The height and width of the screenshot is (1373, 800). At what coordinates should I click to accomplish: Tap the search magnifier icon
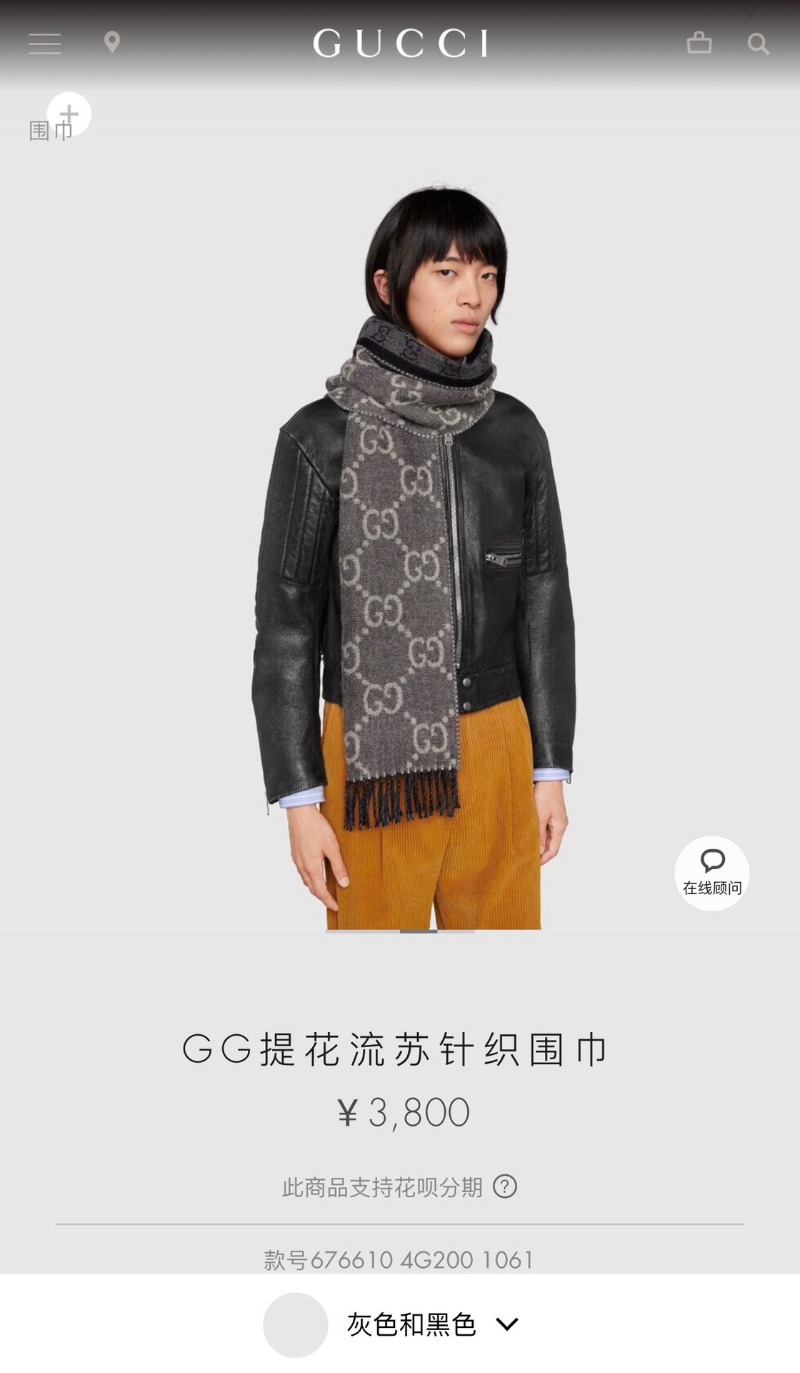point(758,44)
